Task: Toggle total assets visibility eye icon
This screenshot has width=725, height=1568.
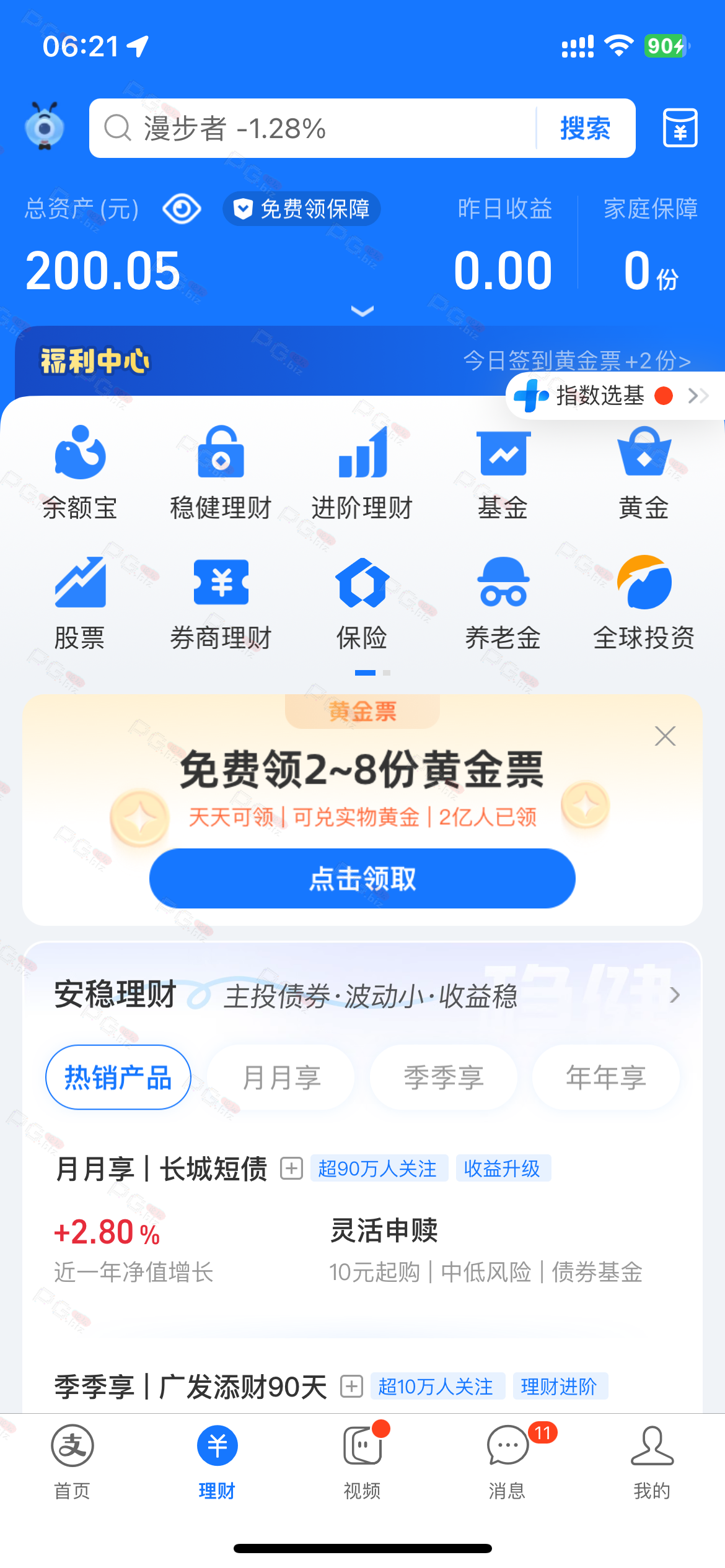Action: 182,209
